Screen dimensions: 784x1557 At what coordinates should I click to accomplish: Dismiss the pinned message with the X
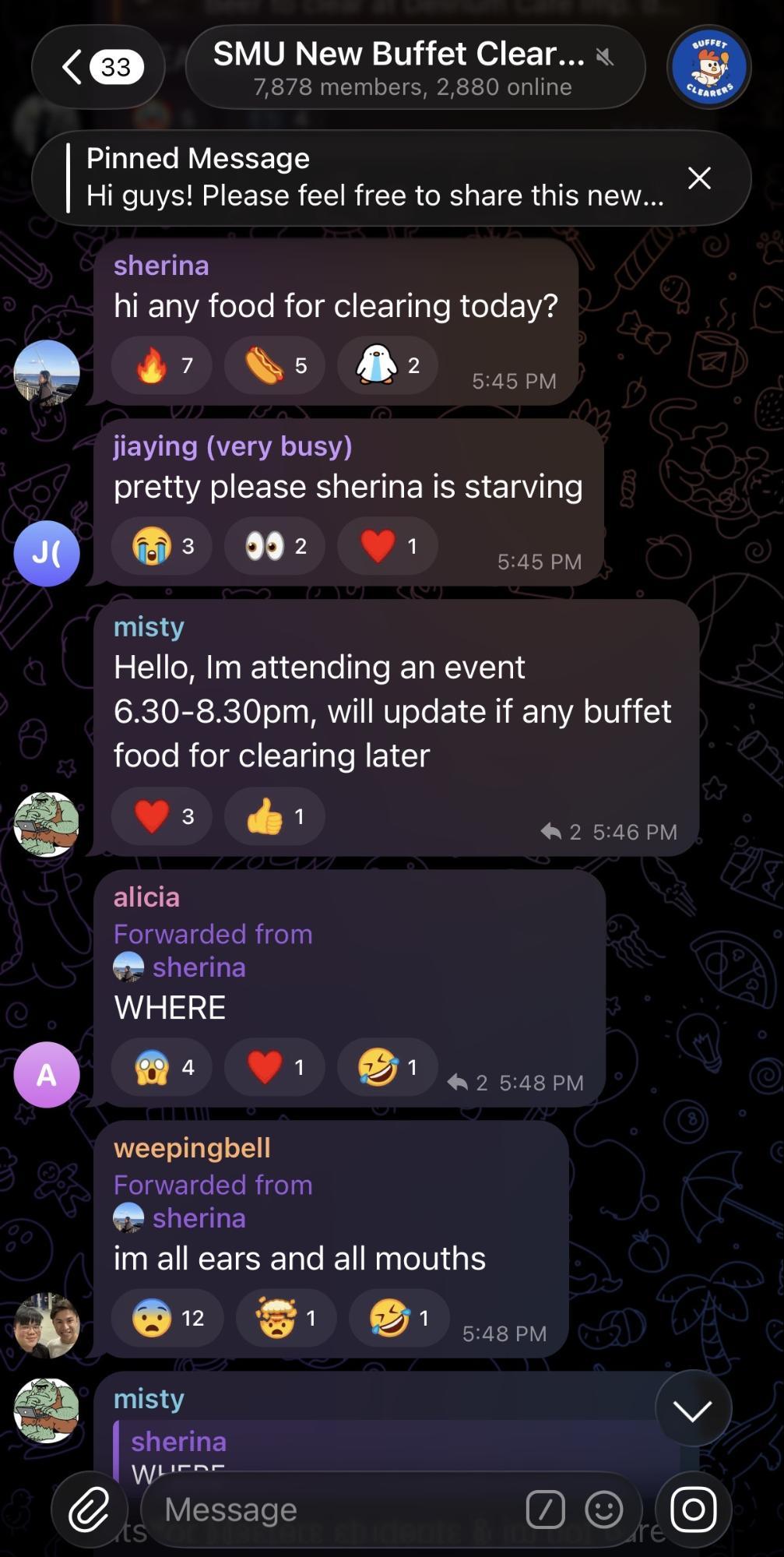tap(698, 178)
